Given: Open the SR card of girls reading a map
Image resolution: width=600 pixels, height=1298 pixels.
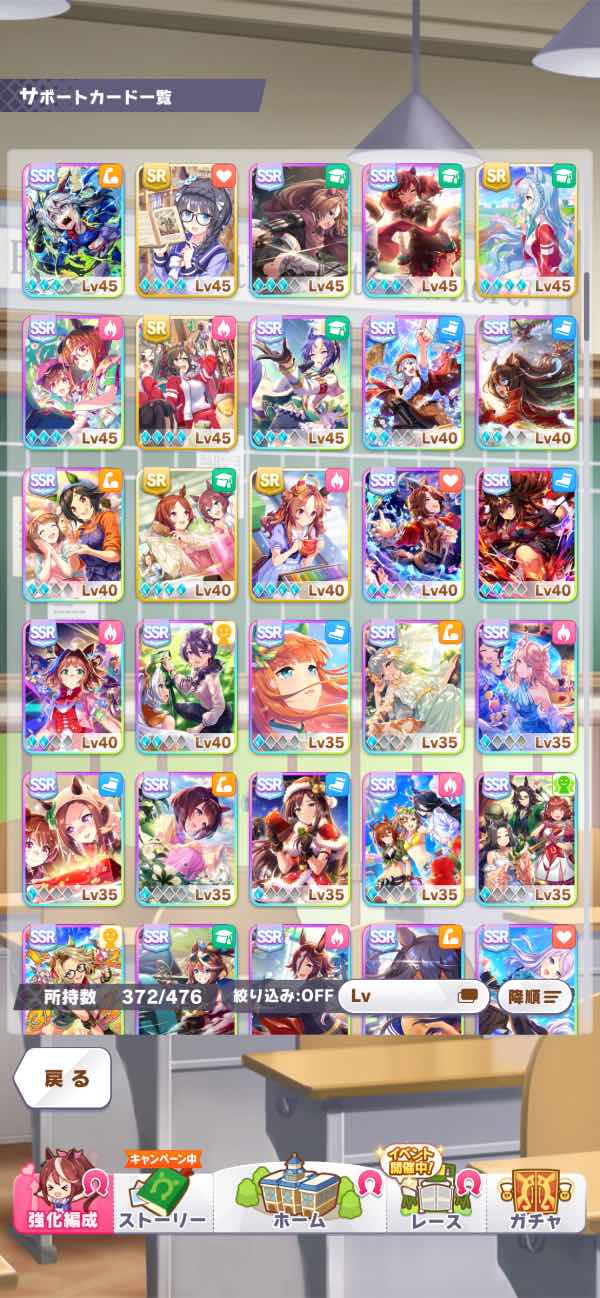Looking at the screenshot, I should (186, 533).
